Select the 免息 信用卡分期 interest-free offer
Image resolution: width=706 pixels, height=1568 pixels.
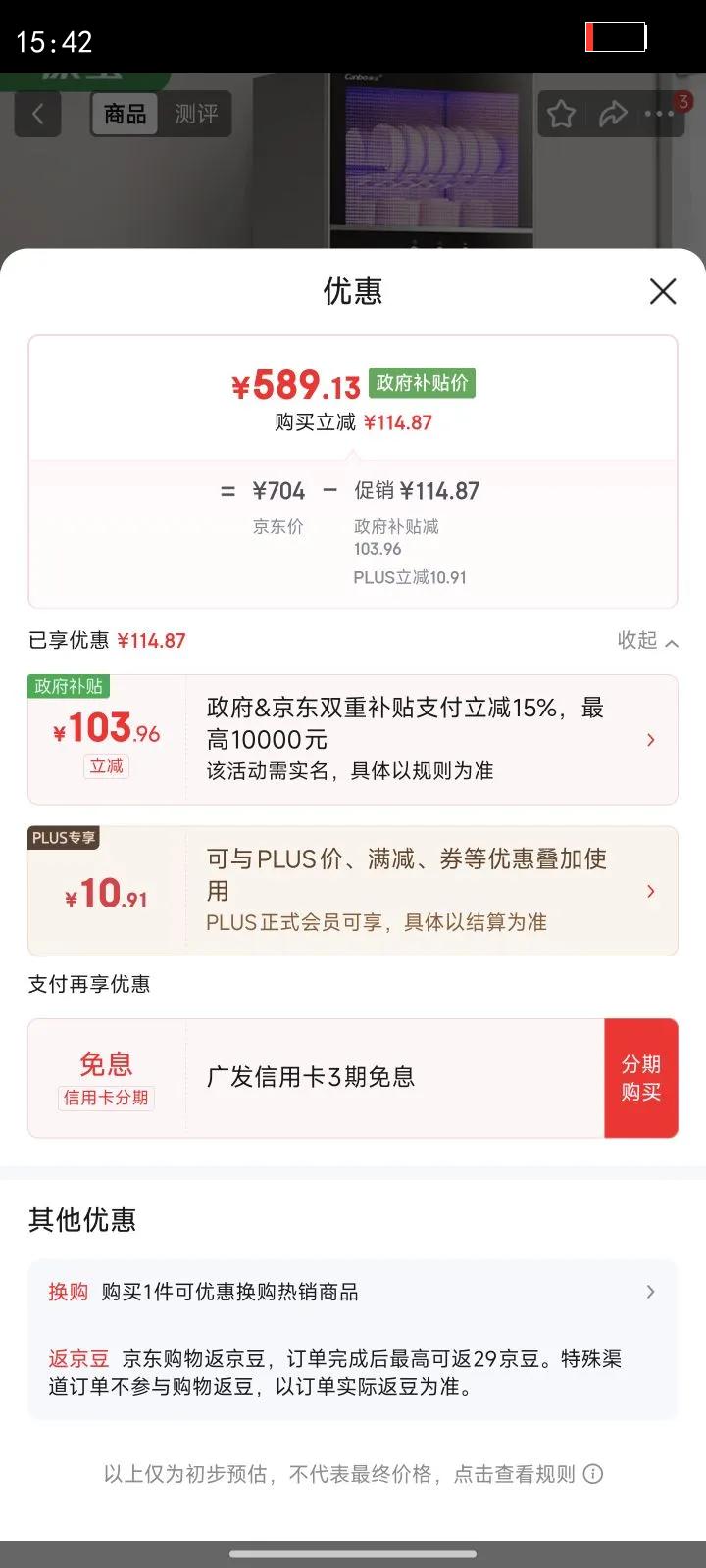(105, 1077)
